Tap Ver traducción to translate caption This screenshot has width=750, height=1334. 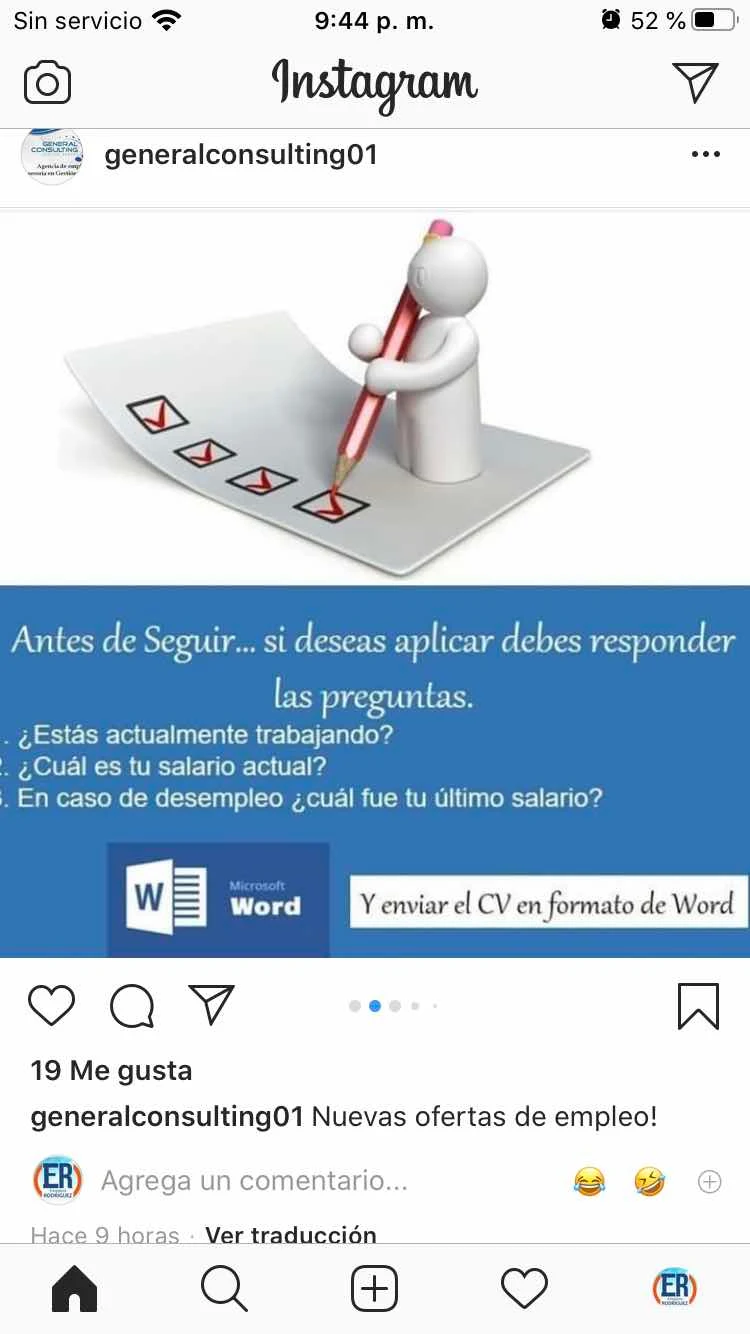[290, 1235]
